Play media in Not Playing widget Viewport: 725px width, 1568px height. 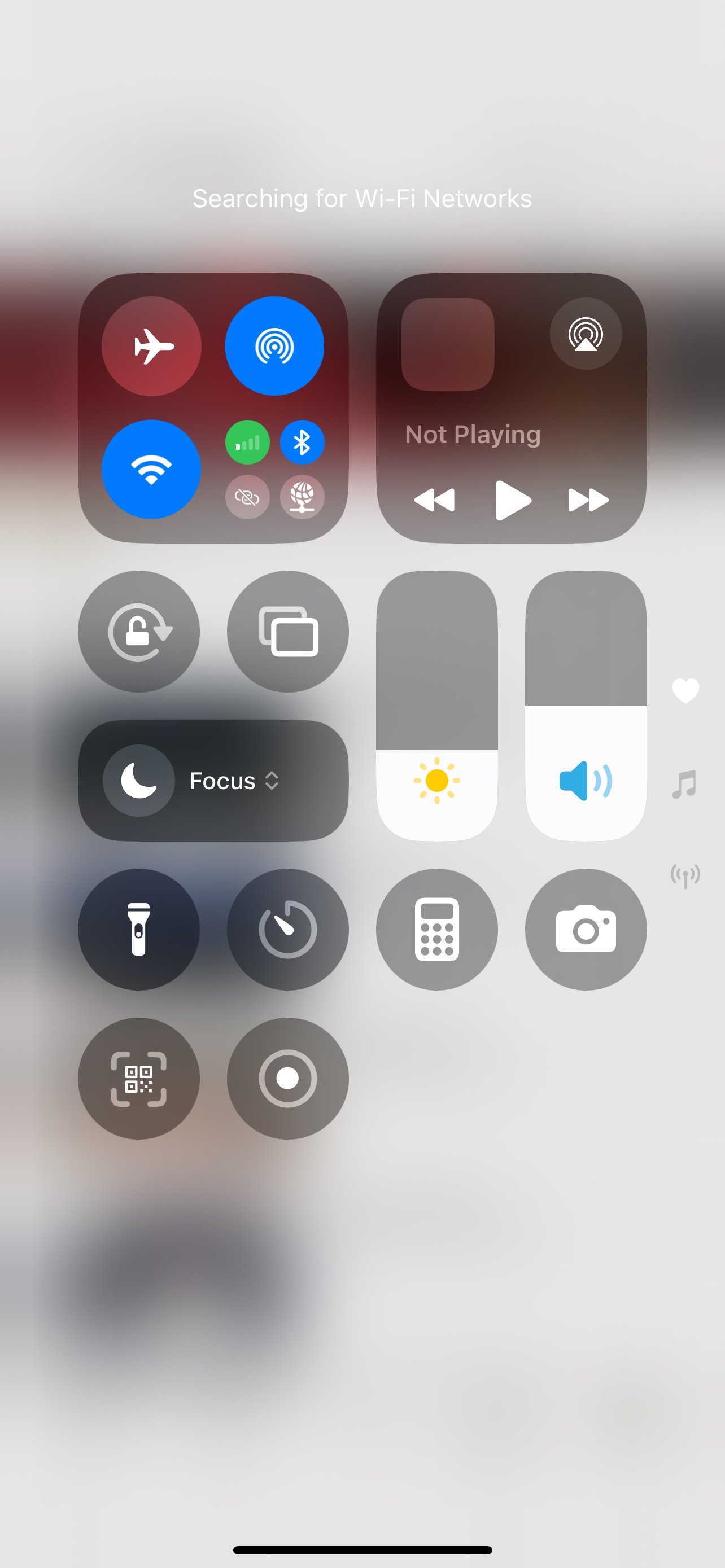point(513,500)
